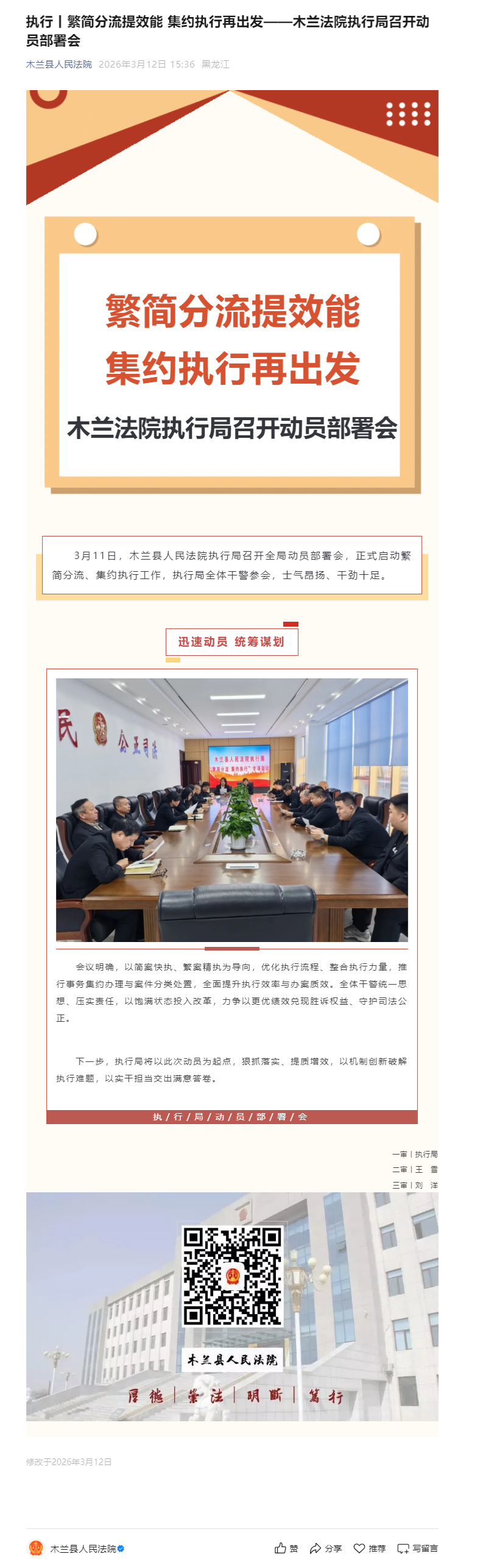480x1568 pixels.
Task: Share this article via 分享
Action: [325, 1548]
